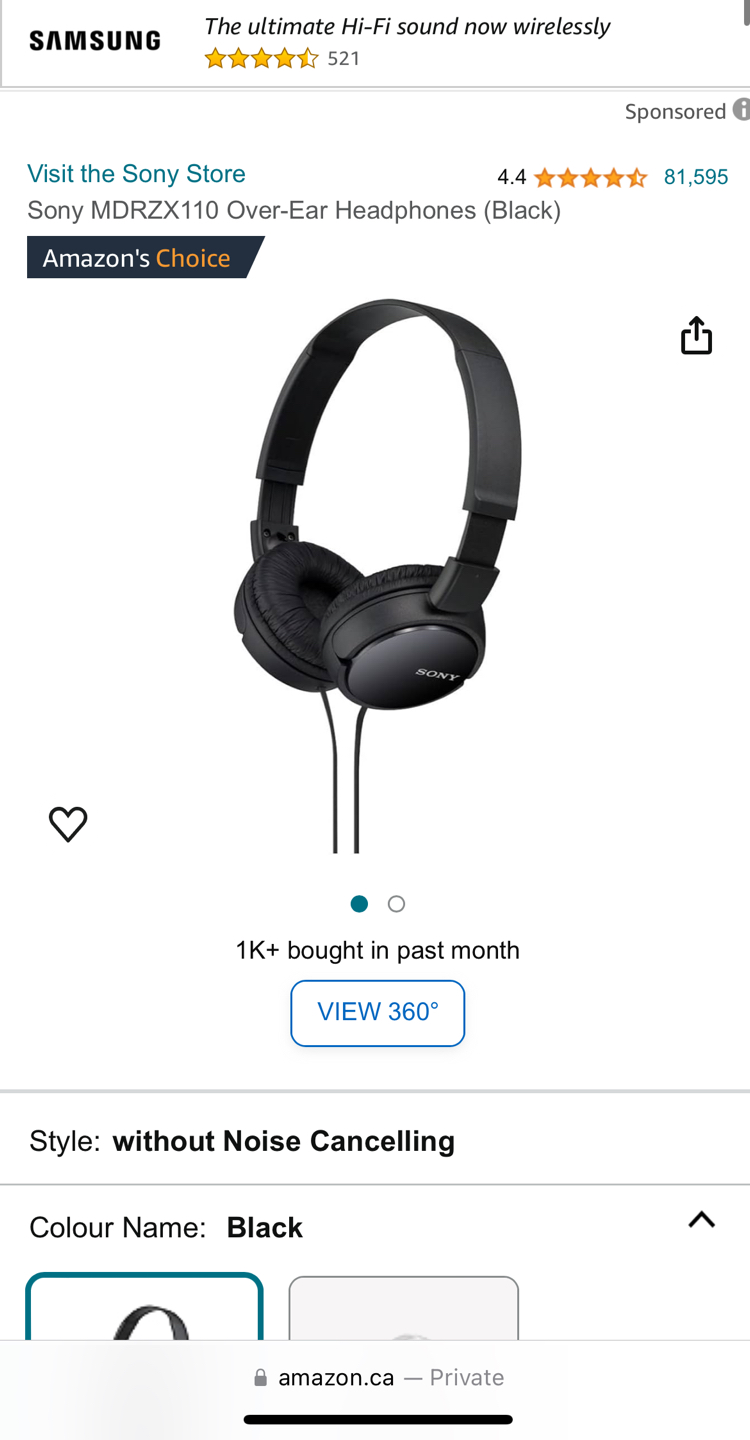Select the Black colour option

145,1308
